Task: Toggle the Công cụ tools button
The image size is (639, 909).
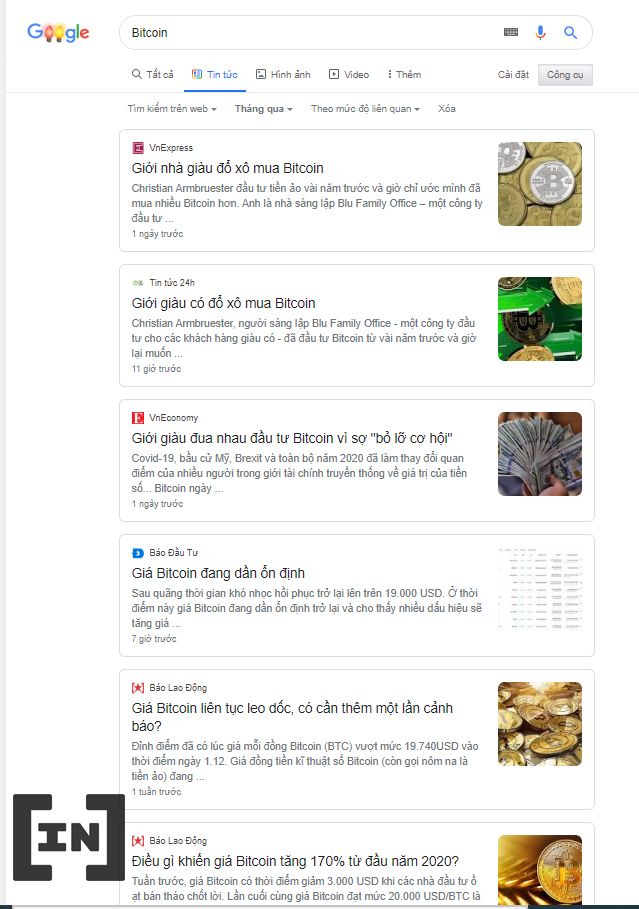Action: pyautogui.click(x=565, y=75)
